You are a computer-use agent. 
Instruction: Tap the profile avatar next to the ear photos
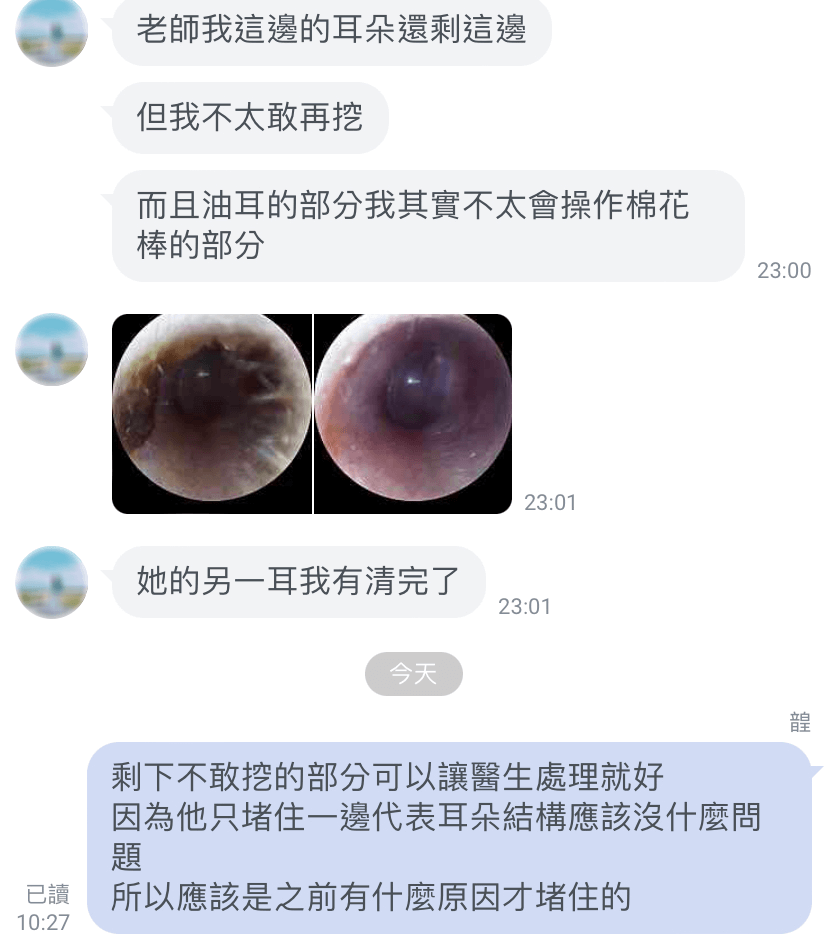coord(52,350)
